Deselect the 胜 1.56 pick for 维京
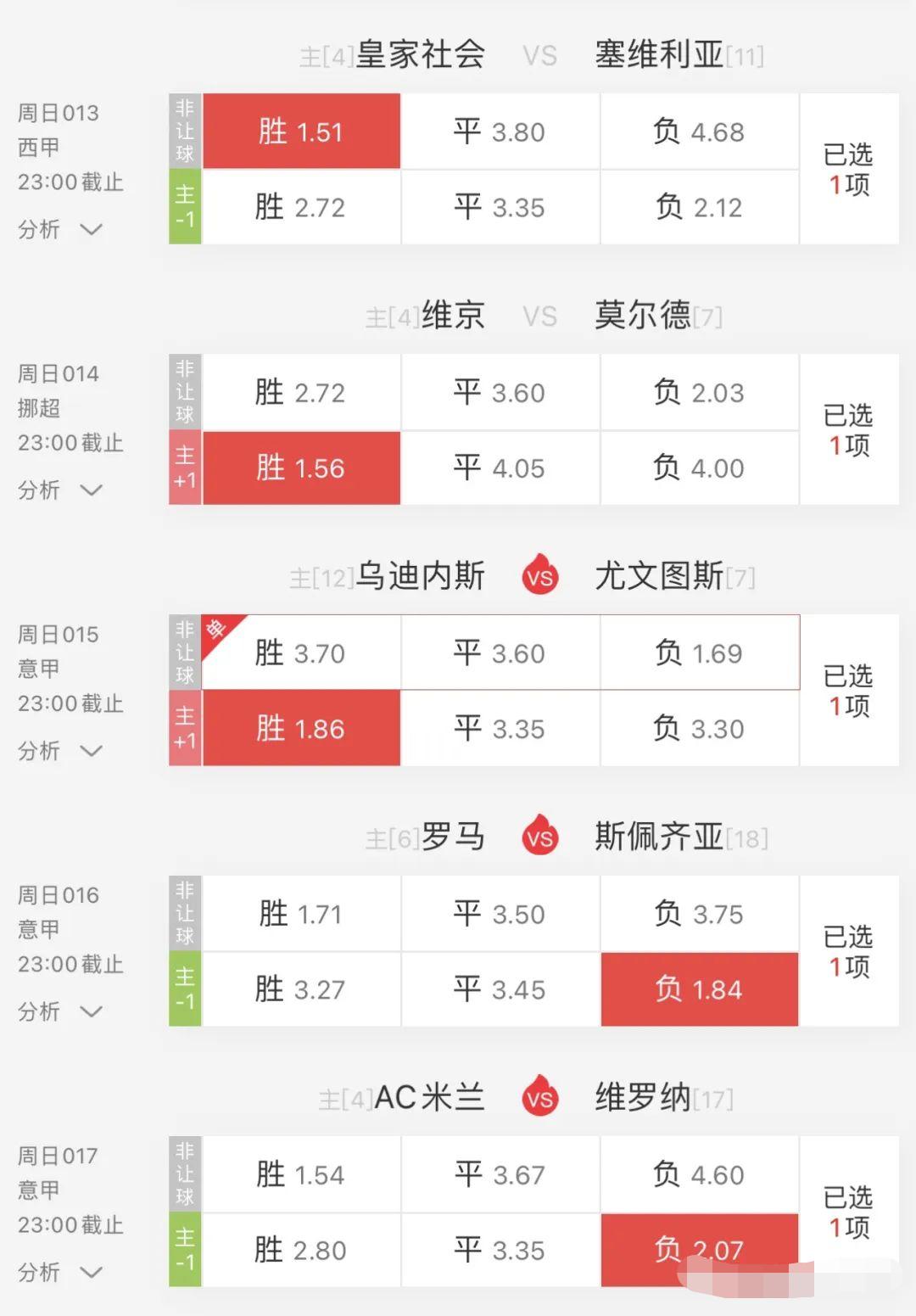The image size is (916, 1316). [301, 468]
